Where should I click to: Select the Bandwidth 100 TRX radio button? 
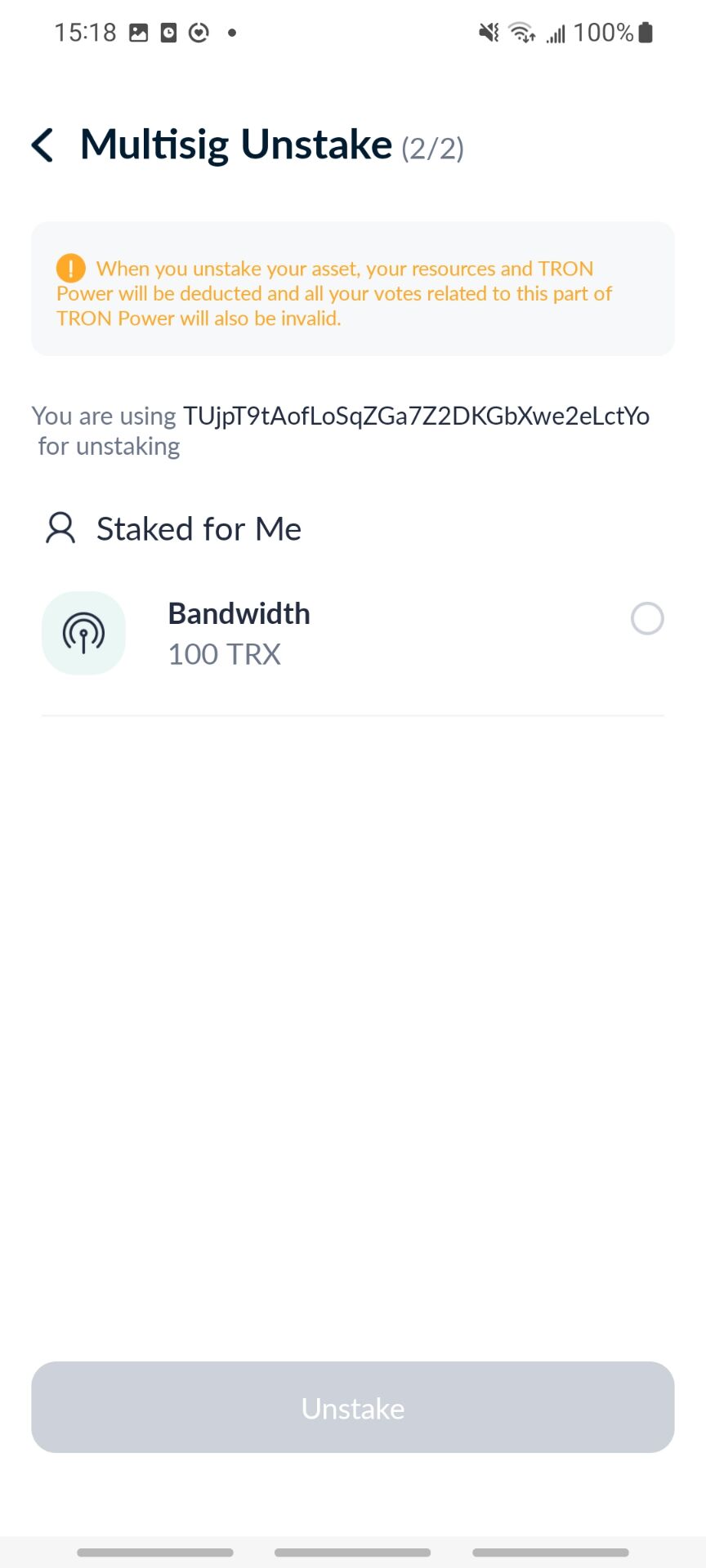point(647,619)
